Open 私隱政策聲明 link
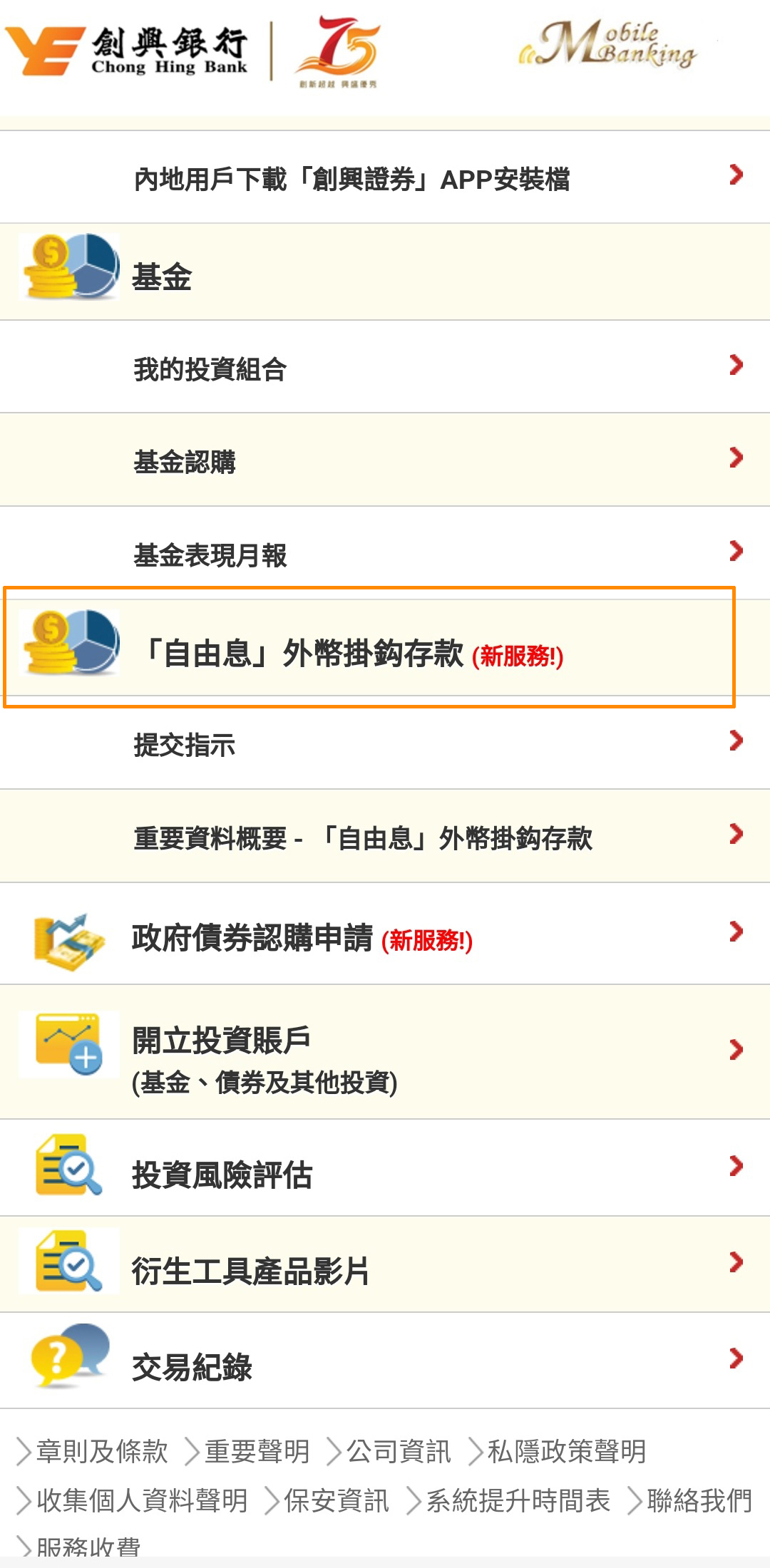 coord(566,1451)
